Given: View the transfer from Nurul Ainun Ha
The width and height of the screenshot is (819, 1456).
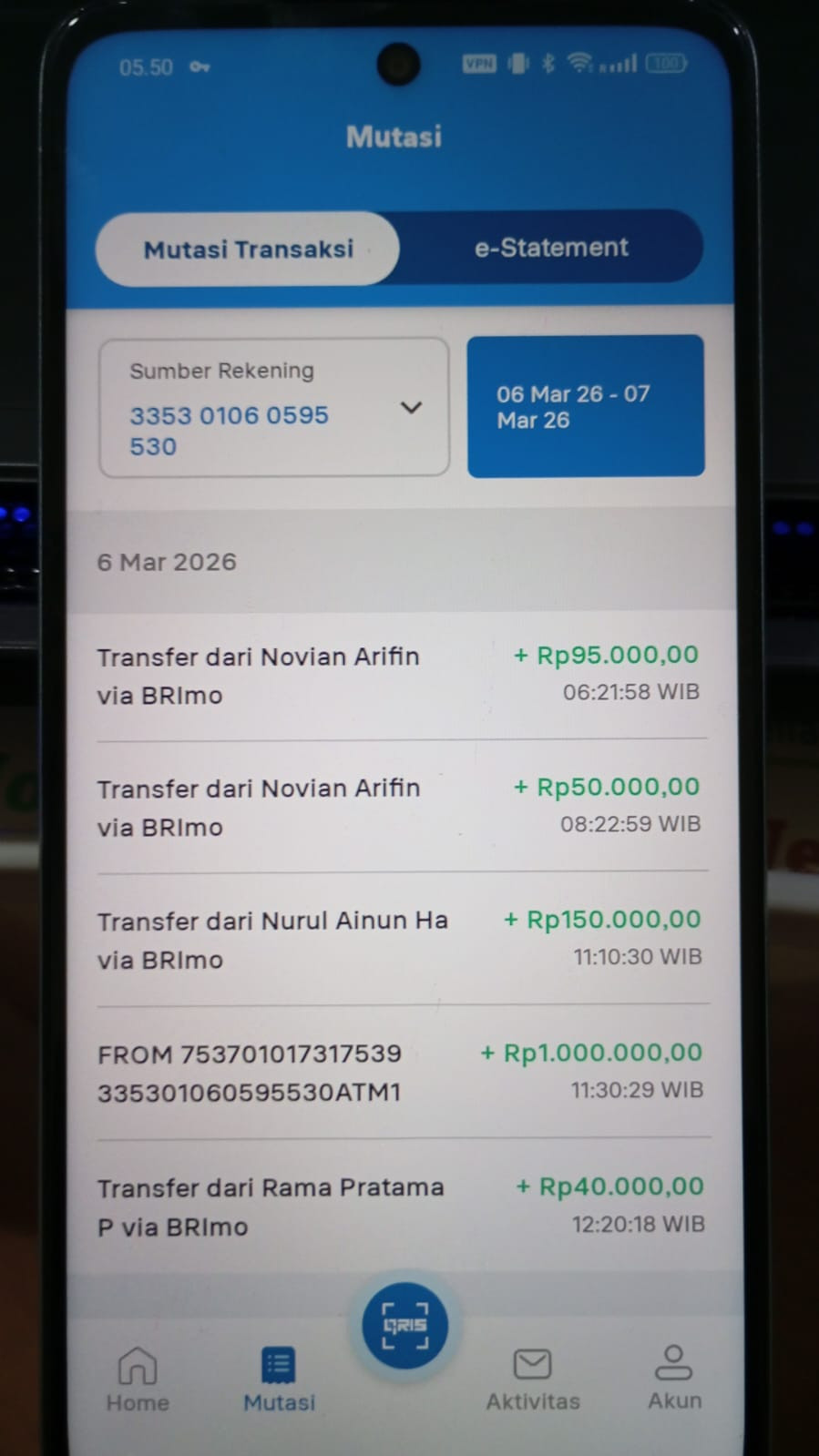Looking at the screenshot, I should (401, 939).
